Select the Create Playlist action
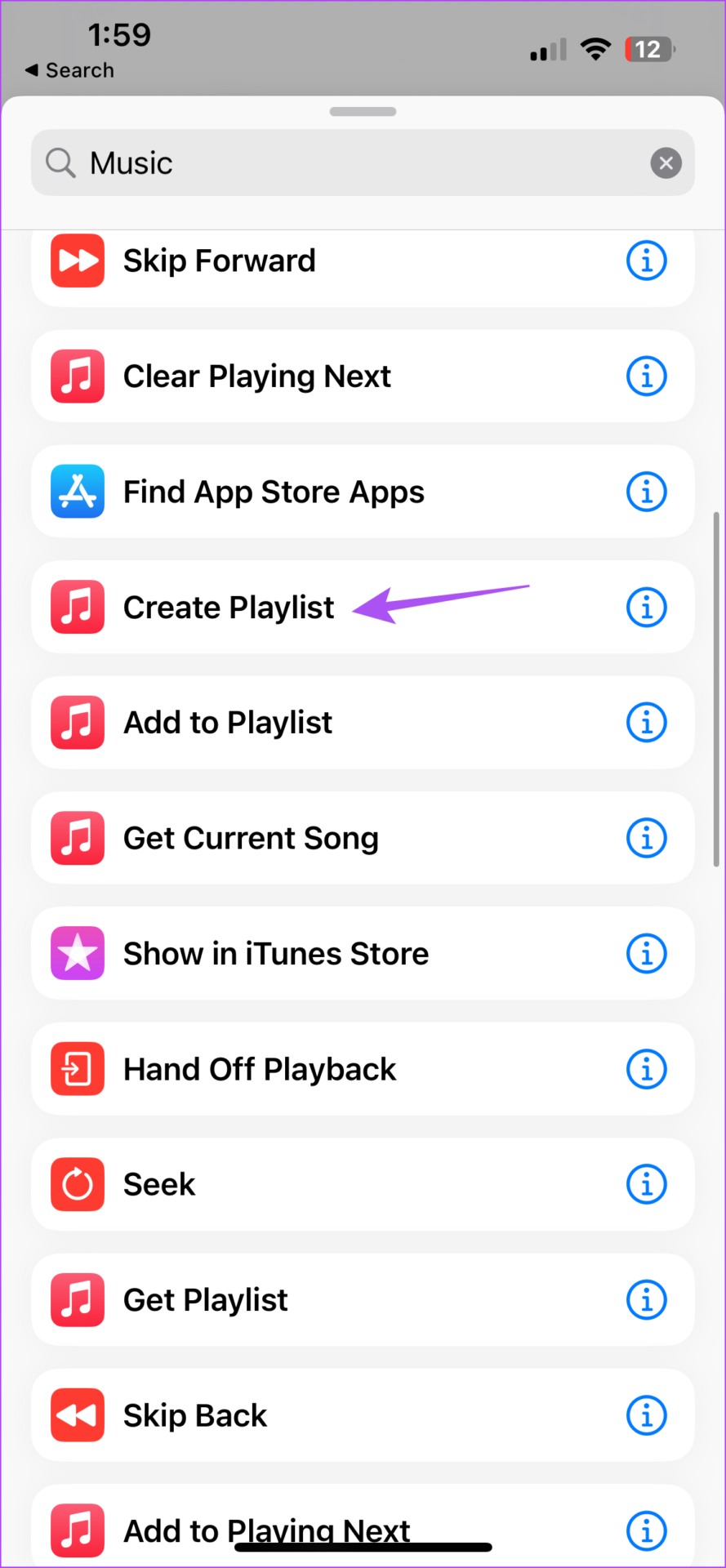This screenshot has height=1568, width=726. click(x=228, y=607)
